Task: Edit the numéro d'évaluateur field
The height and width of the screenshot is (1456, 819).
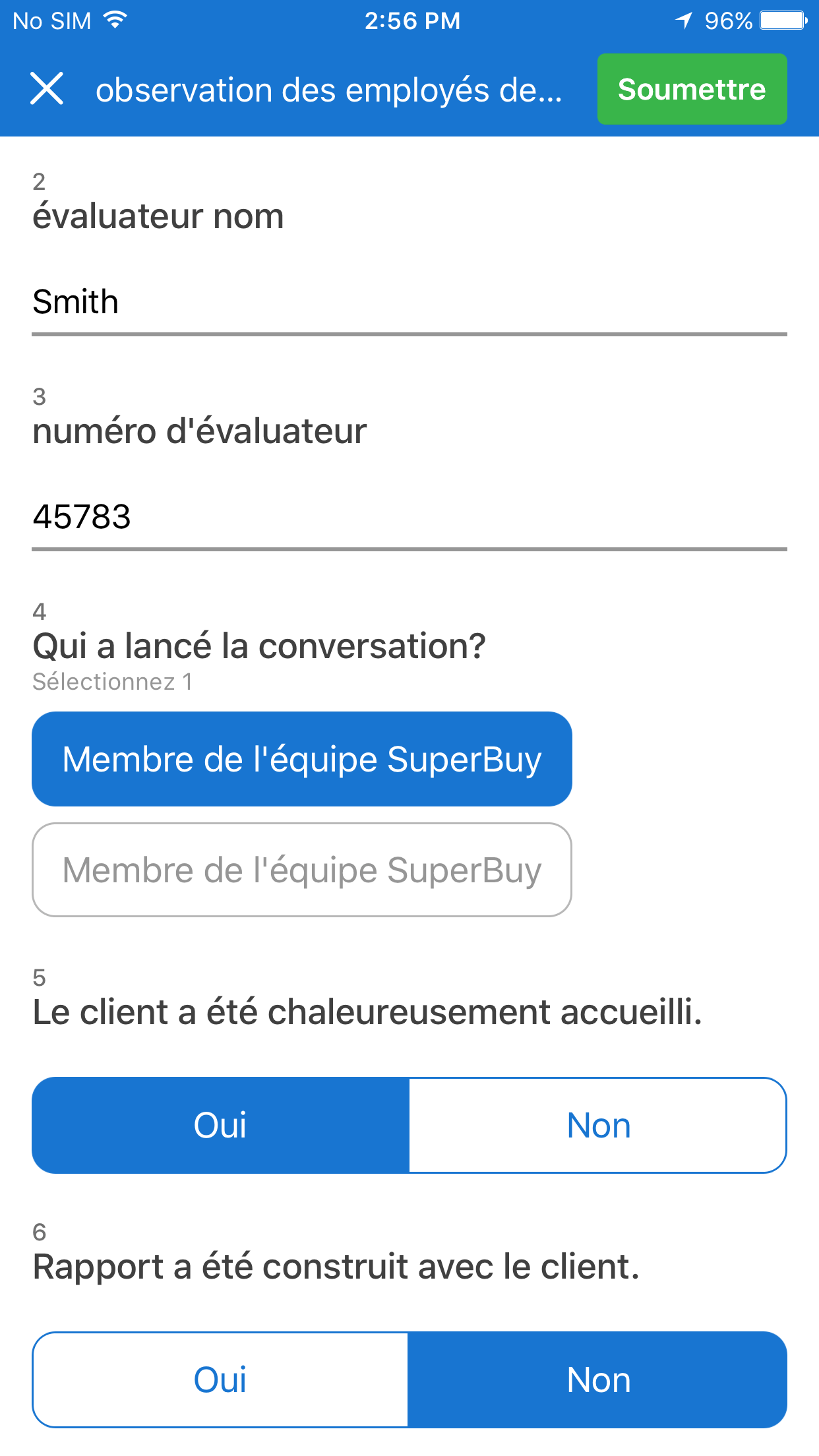Action: pos(409,517)
